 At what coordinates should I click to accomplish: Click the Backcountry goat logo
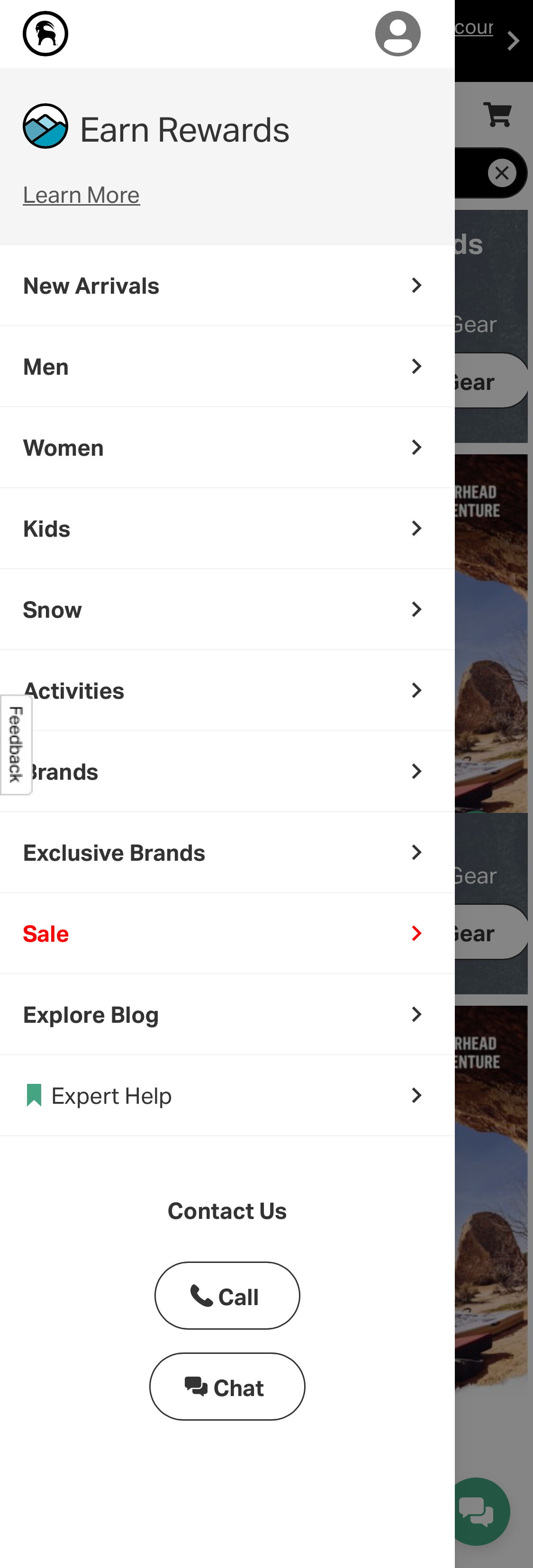[45, 34]
